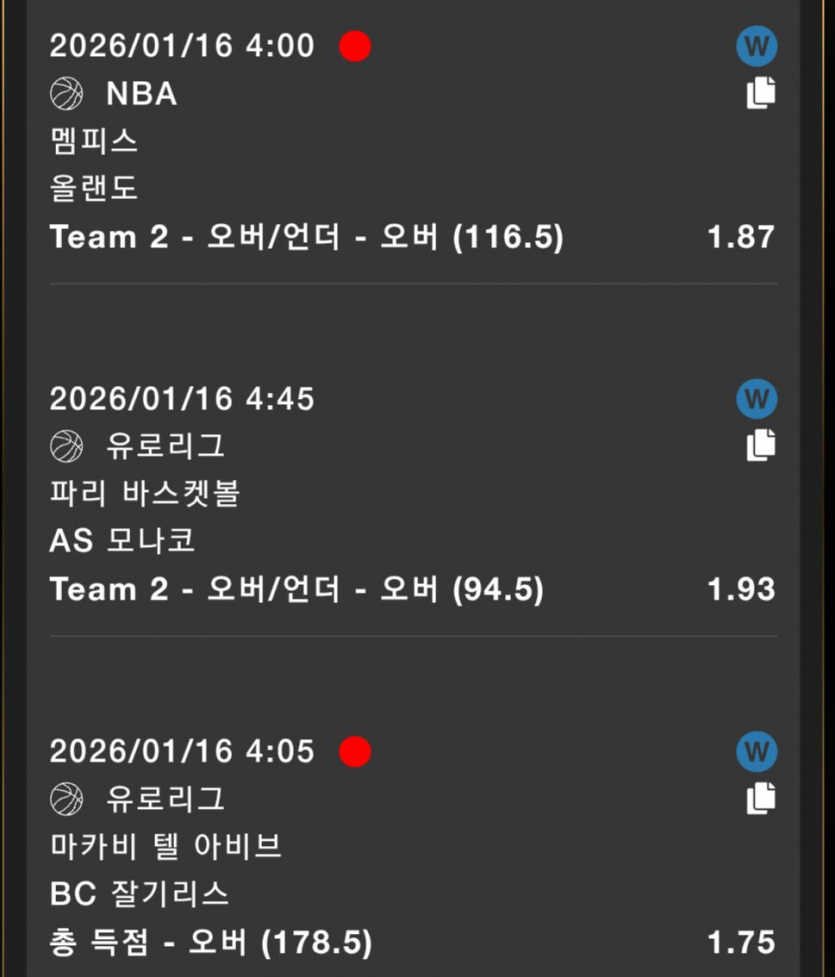
Task: Click the copy icon on the Paris Basketball bet
Action: tap(760, 445)
